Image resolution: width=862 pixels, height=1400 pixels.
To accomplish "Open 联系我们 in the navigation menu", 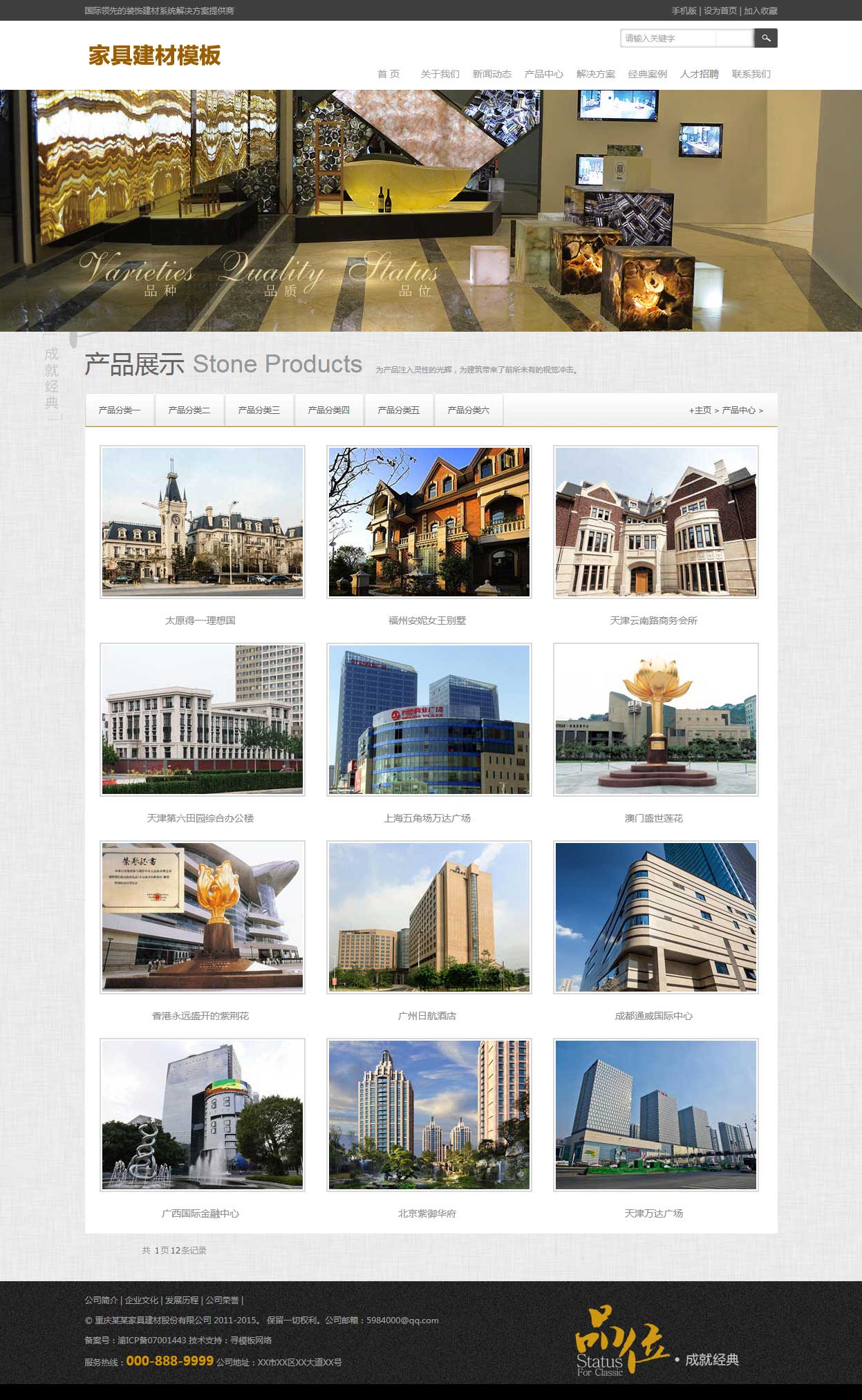I will click(x=751, y=74).
